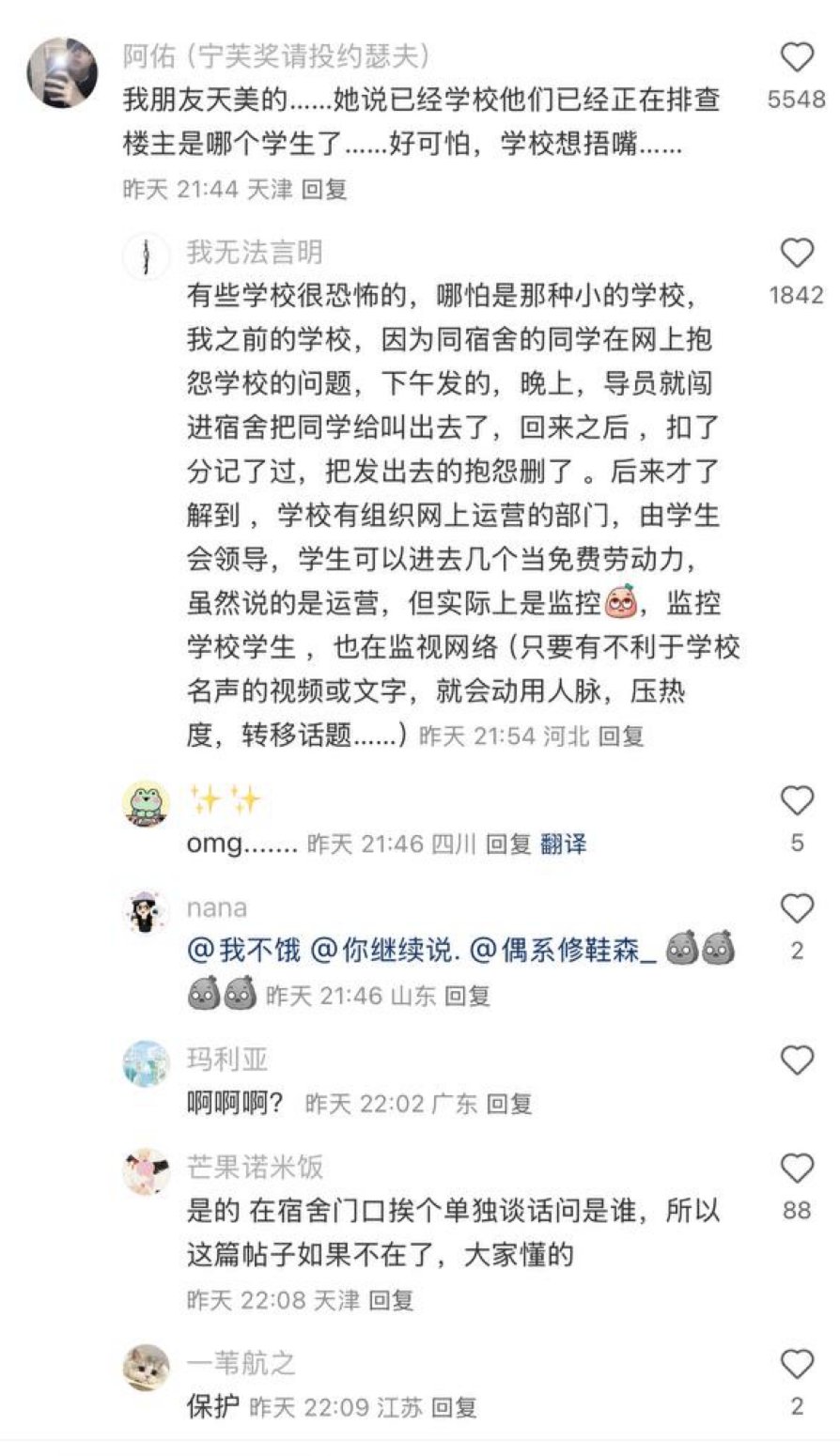Like the omg comment by ✨✨
The image size is (840, 1456).
point(797,801)
